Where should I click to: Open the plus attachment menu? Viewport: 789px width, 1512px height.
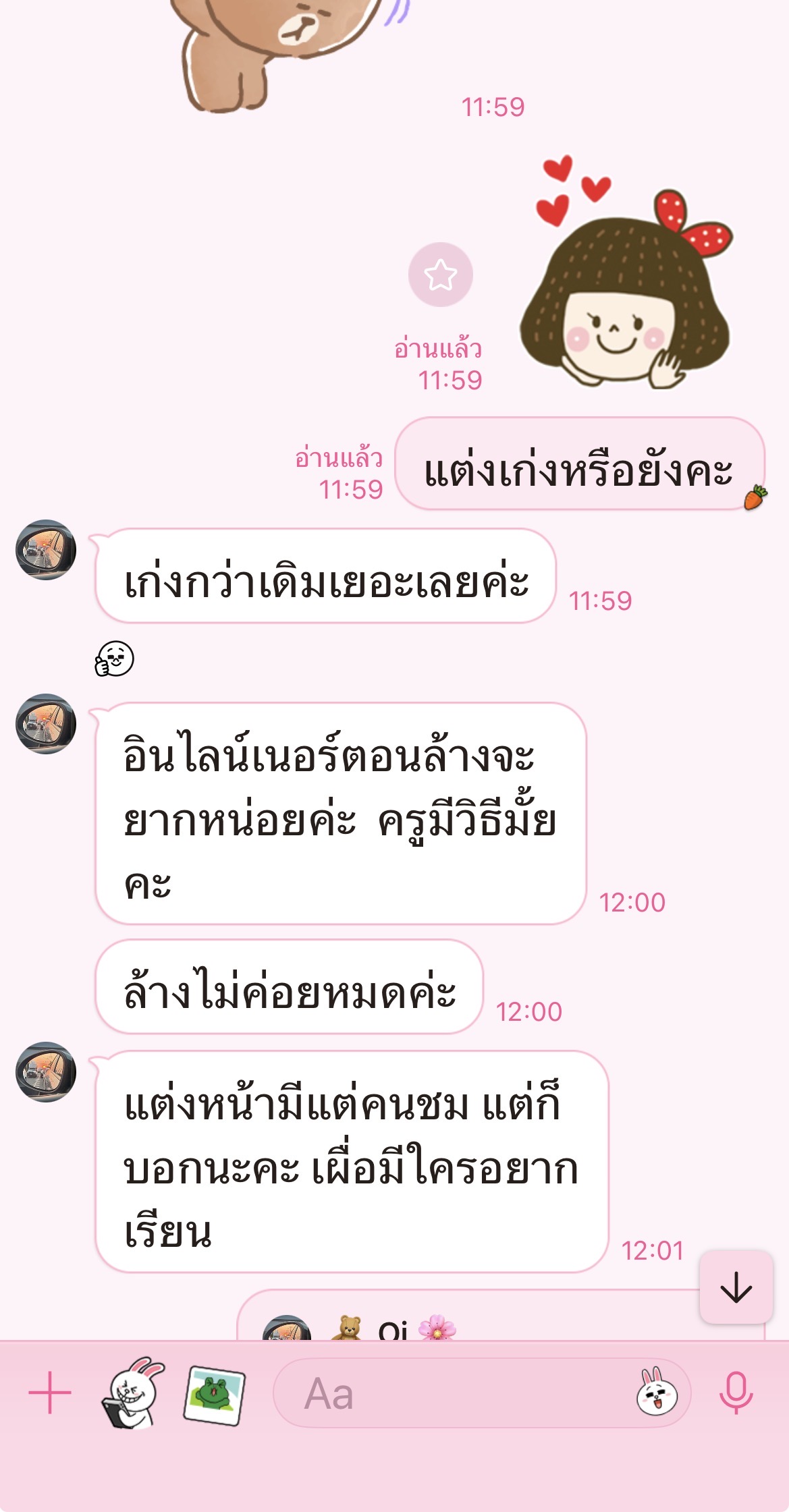(50, 1393)
